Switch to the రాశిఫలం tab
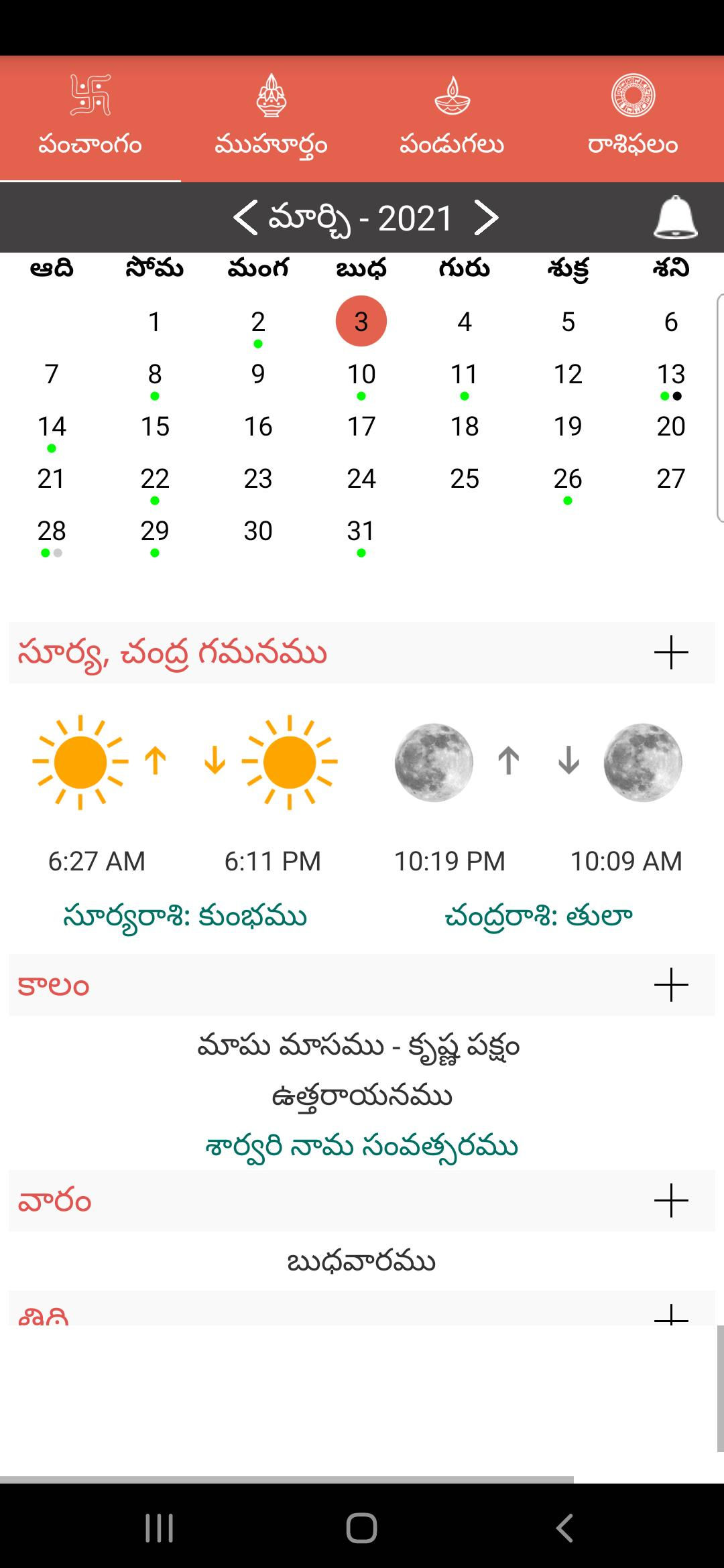Screen dimensions: 724x1568 point(633,118)
